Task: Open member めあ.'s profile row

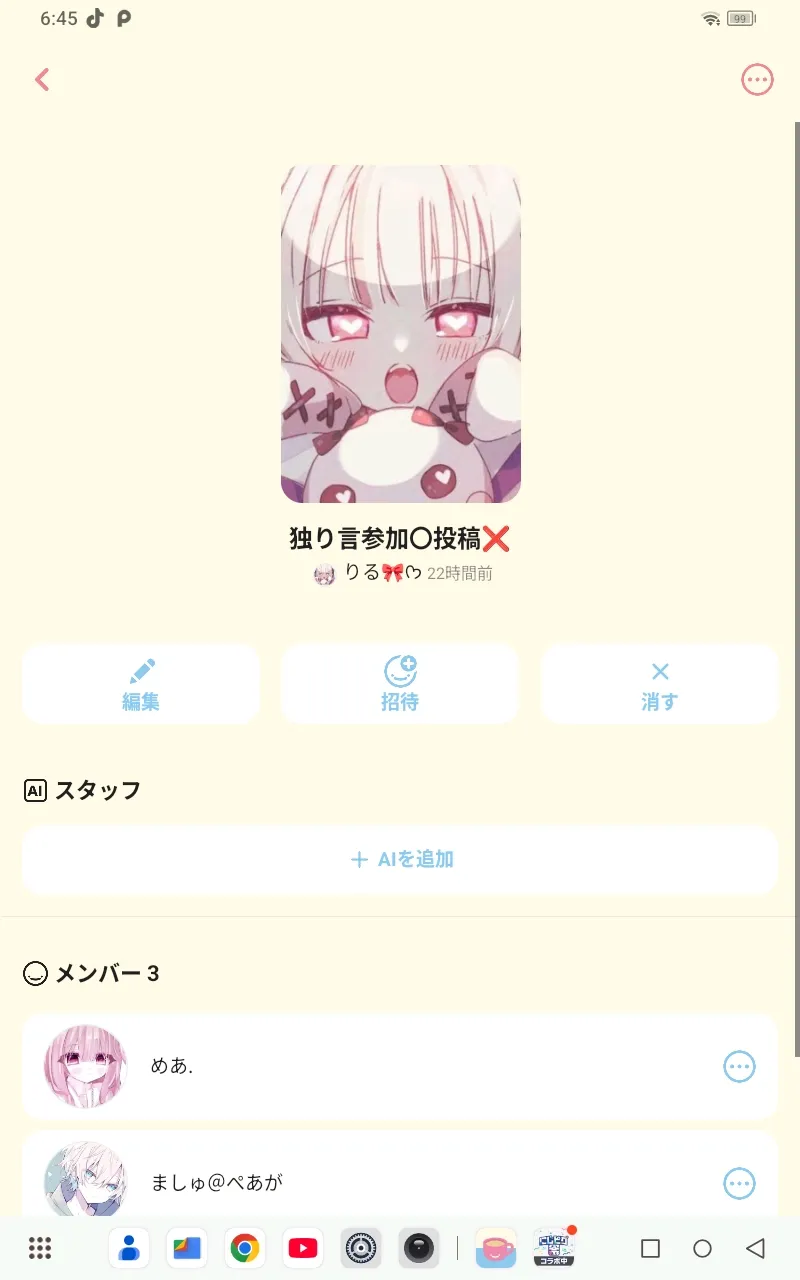Action: click(x=400, y=1067)
